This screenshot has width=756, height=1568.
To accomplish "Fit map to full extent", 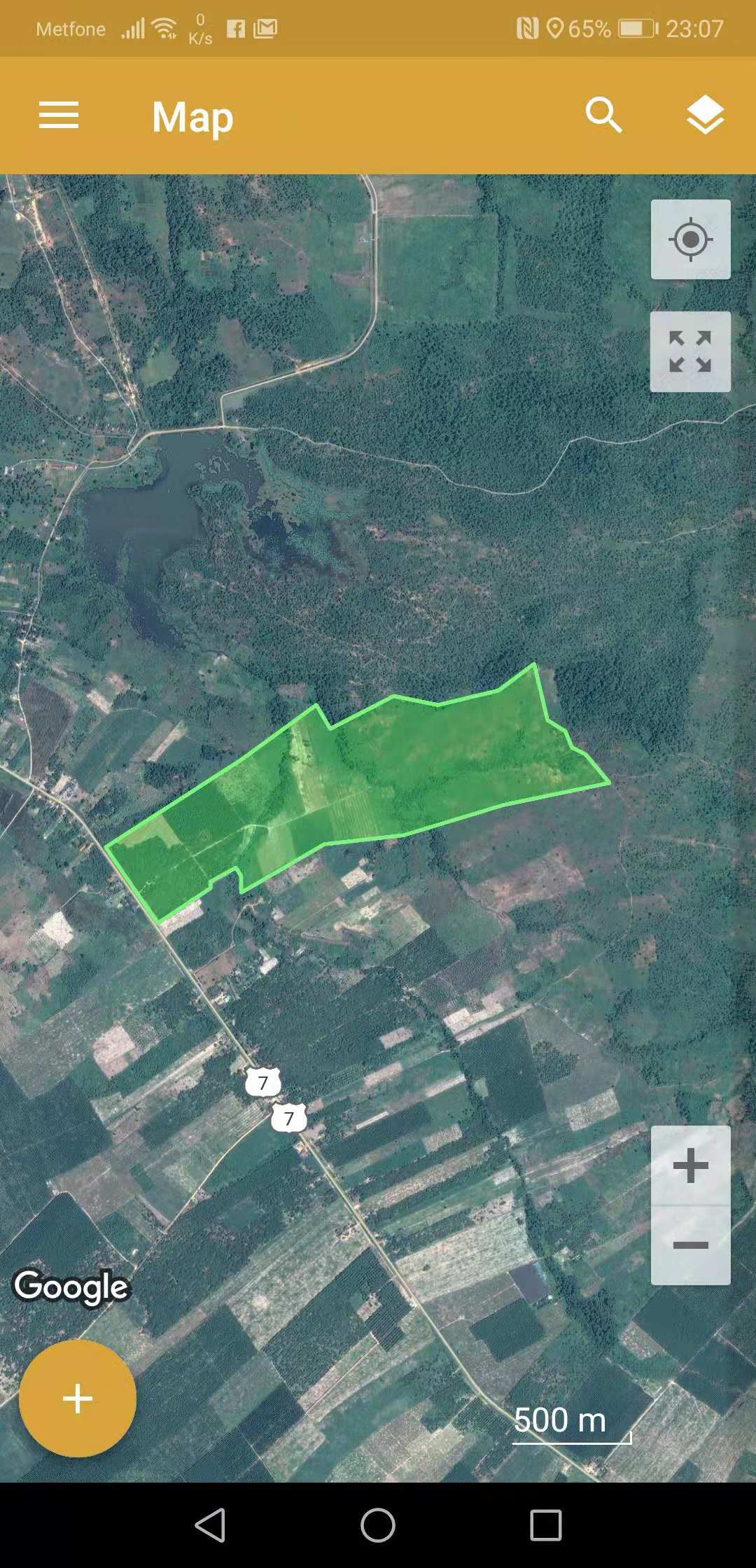I will coord(691,351).
